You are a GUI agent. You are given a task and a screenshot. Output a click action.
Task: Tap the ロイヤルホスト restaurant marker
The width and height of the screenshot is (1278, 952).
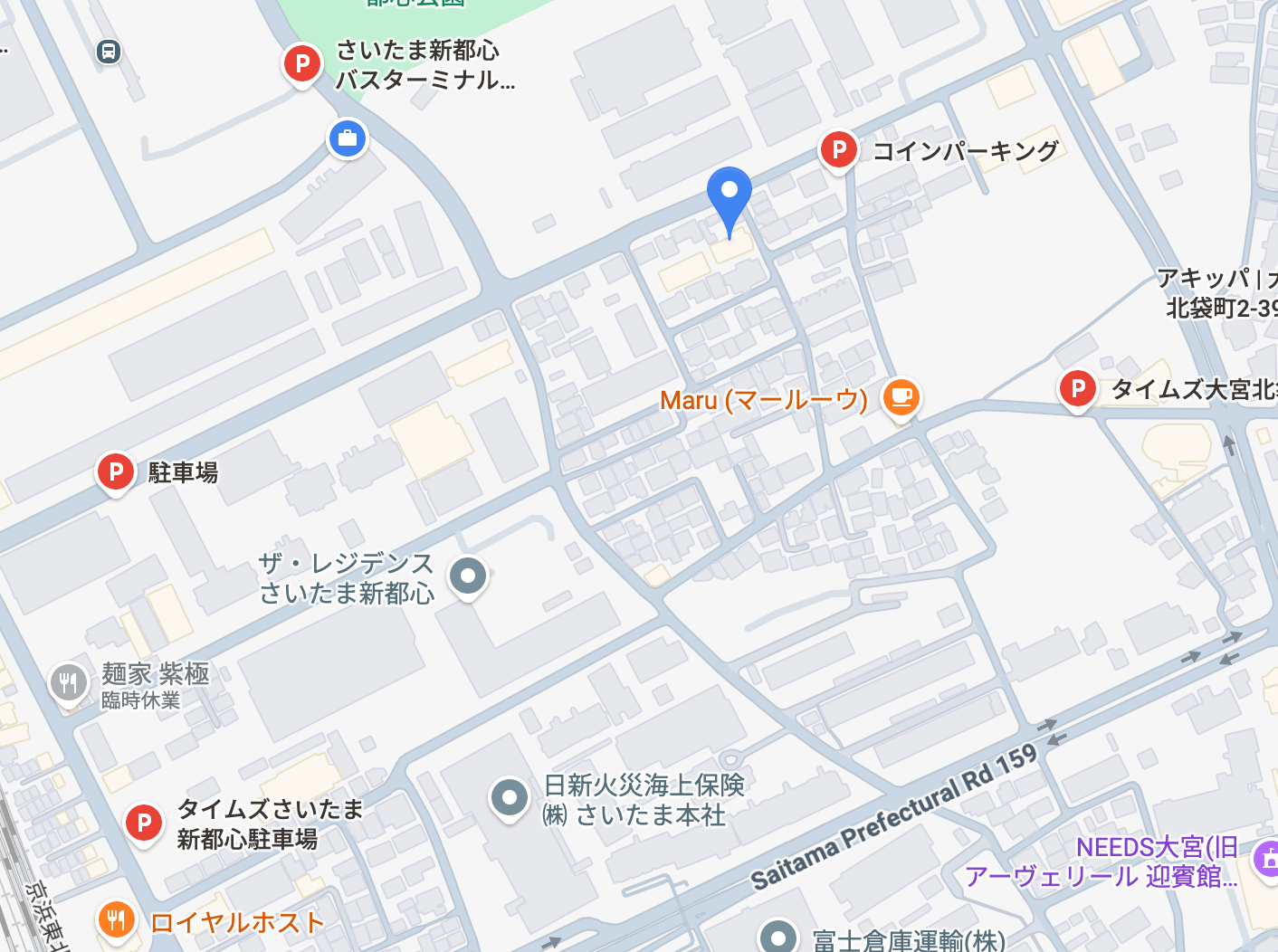pos(116,922)
